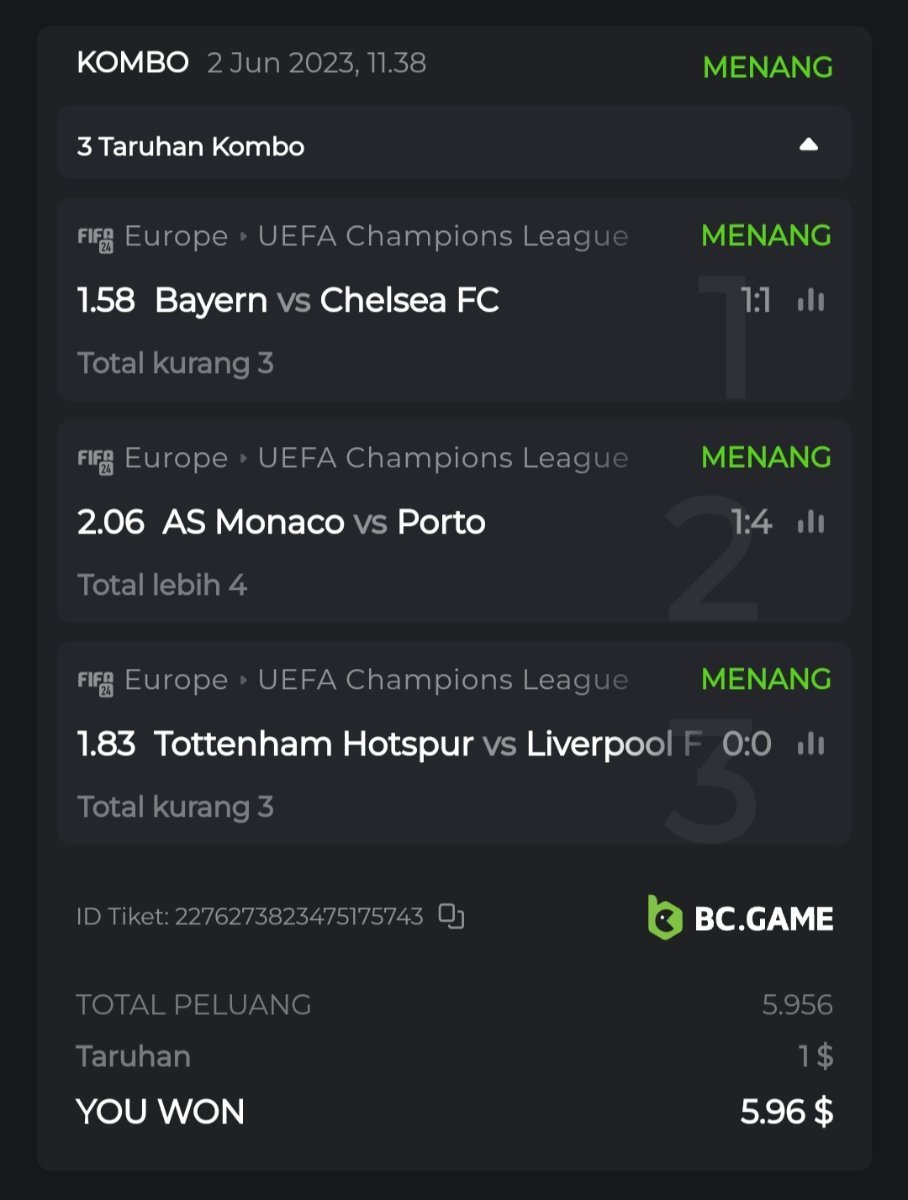
Task: Open statistics for Bayern vs Chelsea FC
Action: click(x=810, y=300)
